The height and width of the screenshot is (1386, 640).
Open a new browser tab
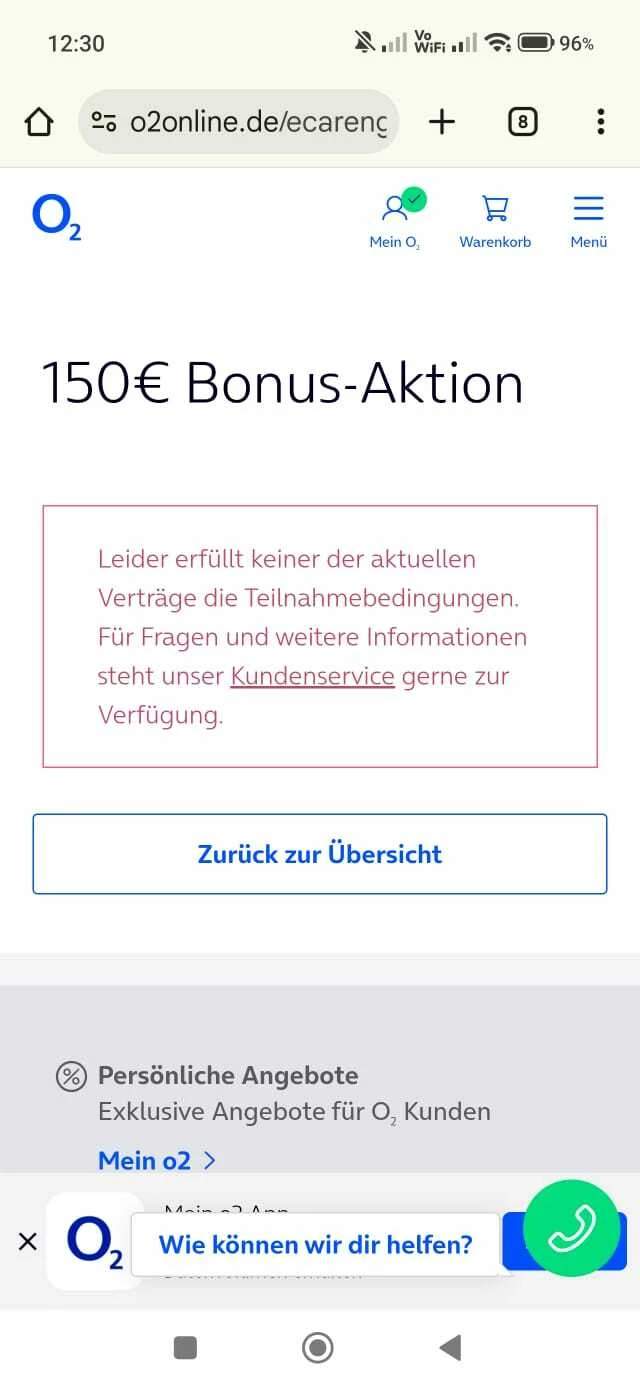click(441, 122)
